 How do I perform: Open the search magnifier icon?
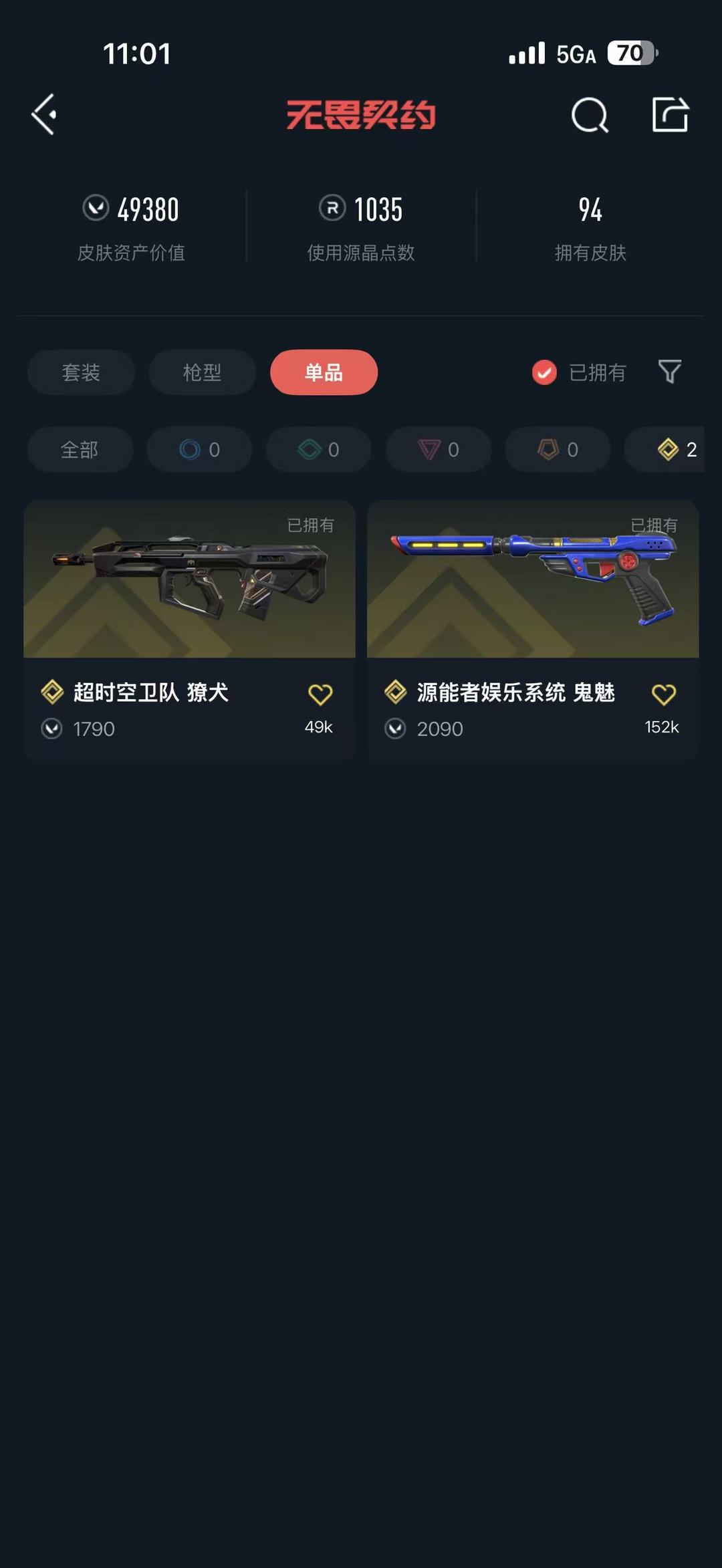tap(590, 116)
